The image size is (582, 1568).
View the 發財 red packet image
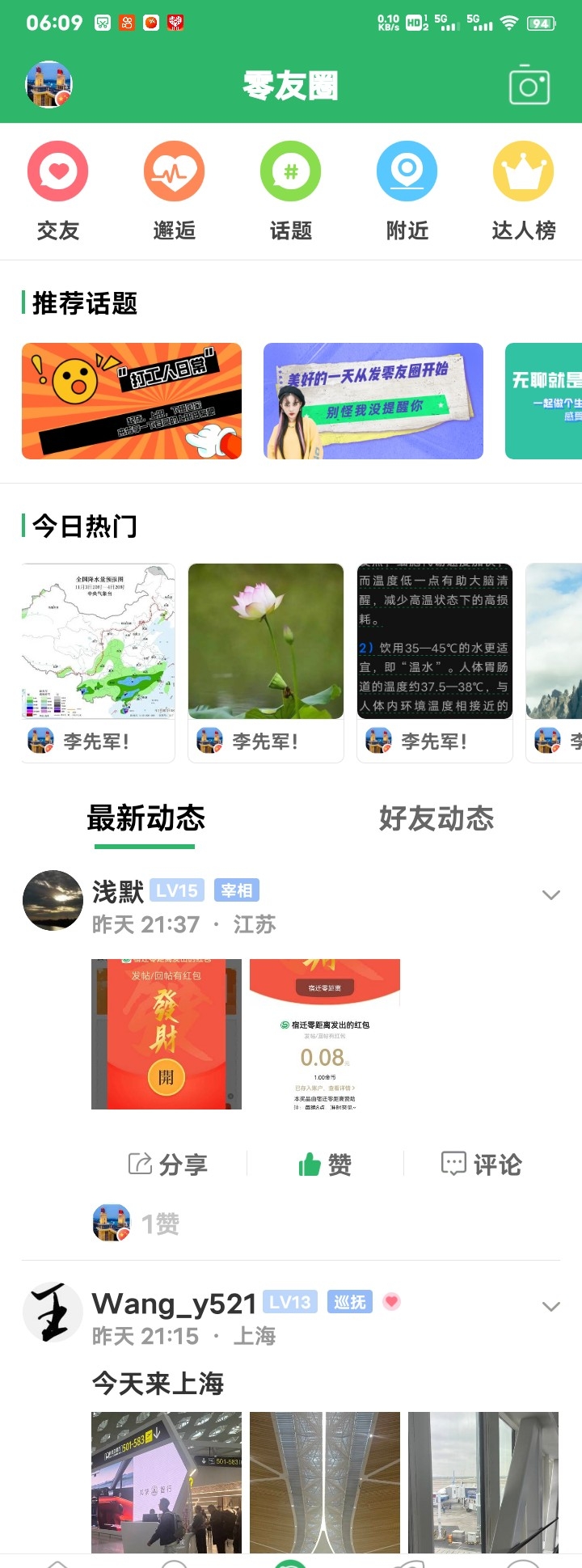[x=167, y=1034]
